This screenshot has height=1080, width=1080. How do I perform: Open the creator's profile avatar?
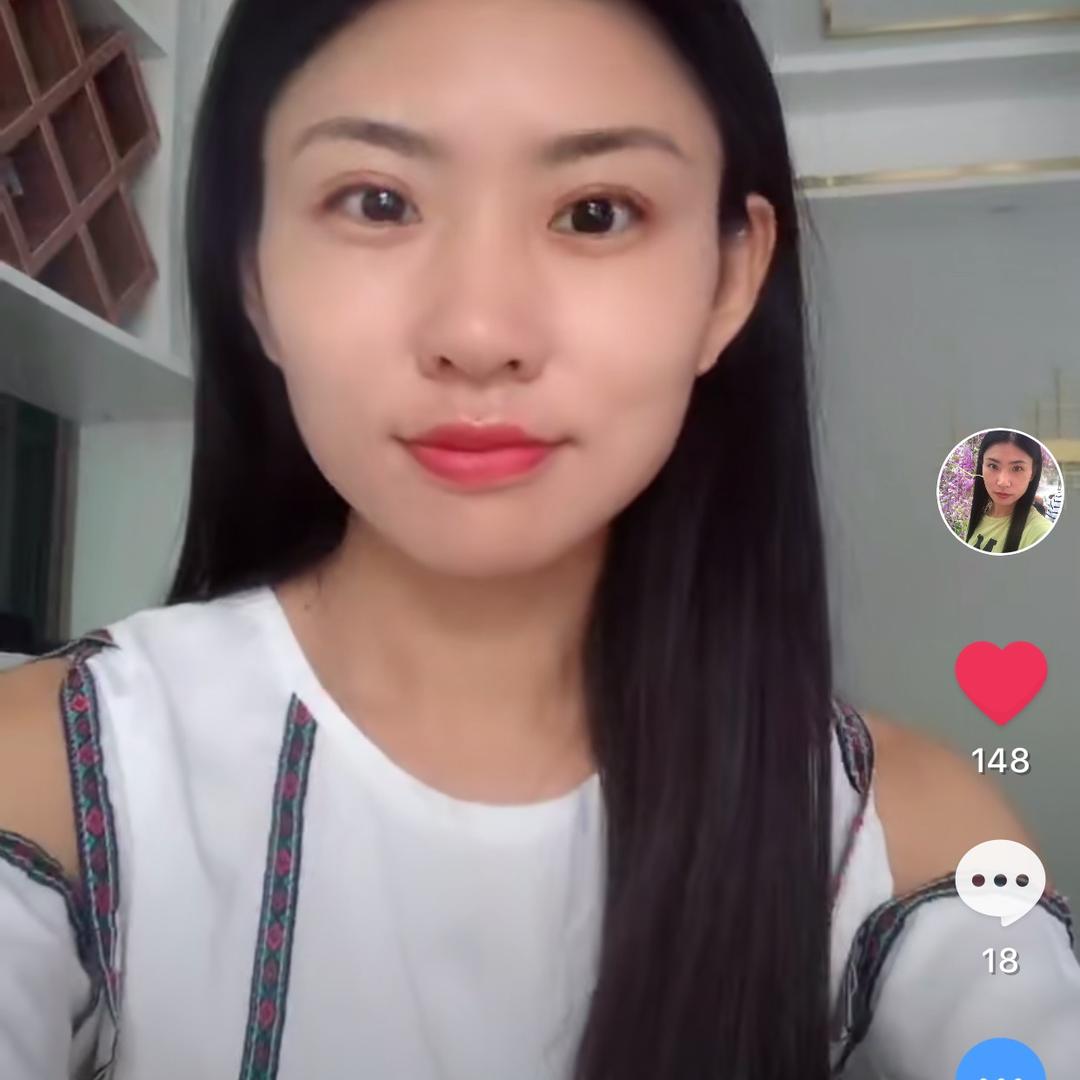999,492
